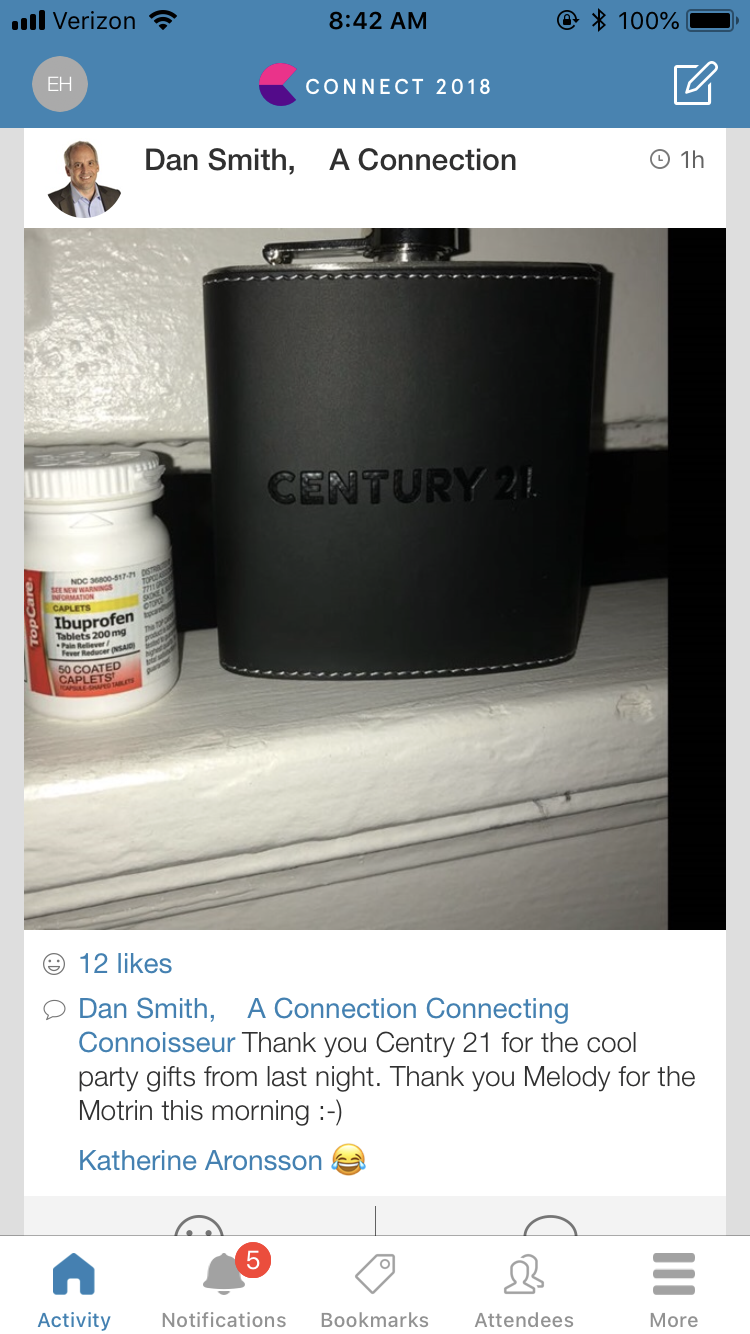Open Katherine Aronsson's profile
The height and width of the screenshot is (1334, 750).
[x=200, y=1160]
